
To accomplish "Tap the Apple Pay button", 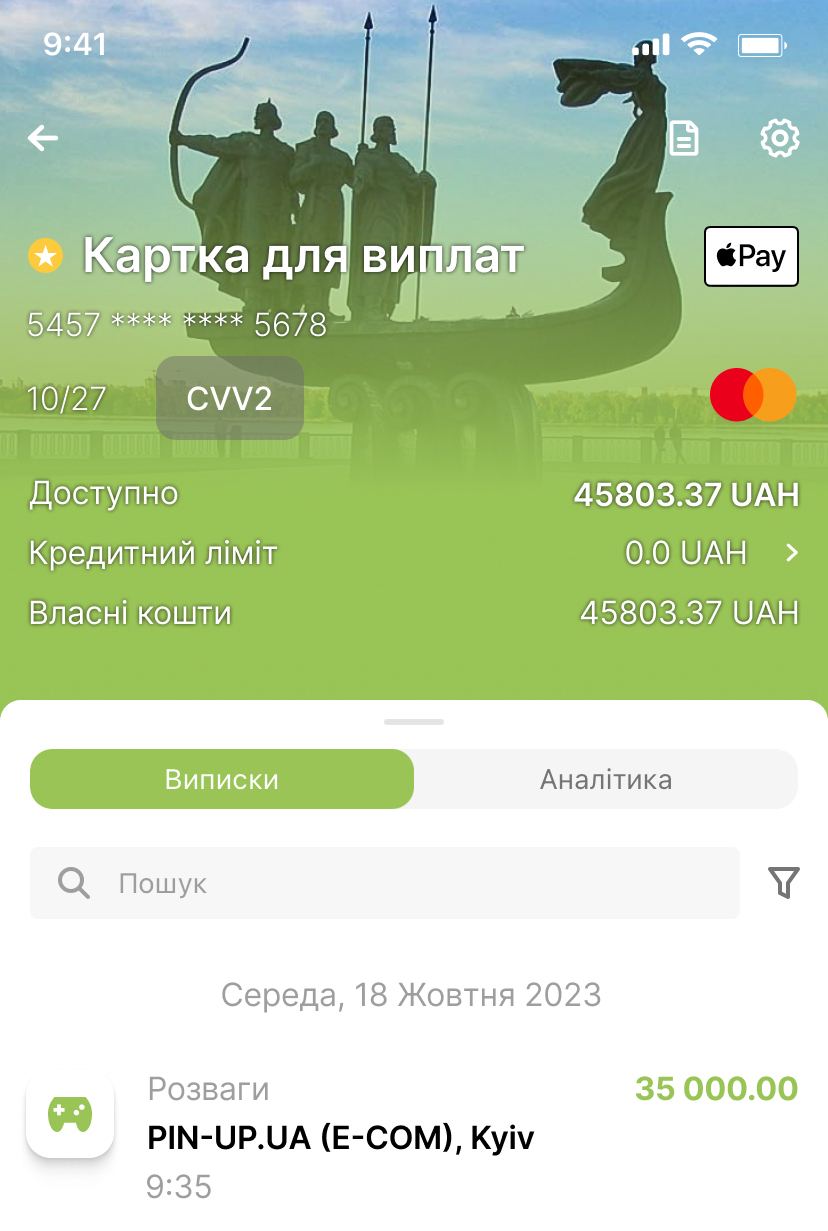I will pyautogui.click(x=751, y=257).
